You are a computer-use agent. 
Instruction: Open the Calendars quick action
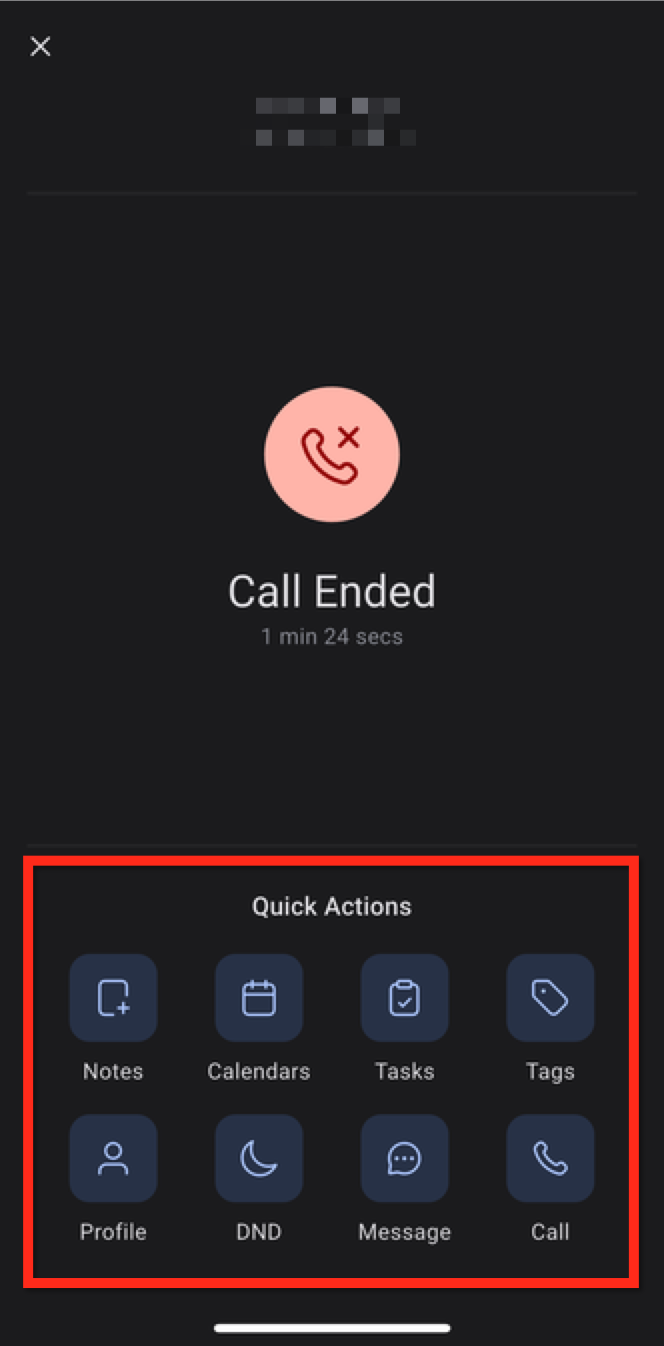tap(259, 998)
